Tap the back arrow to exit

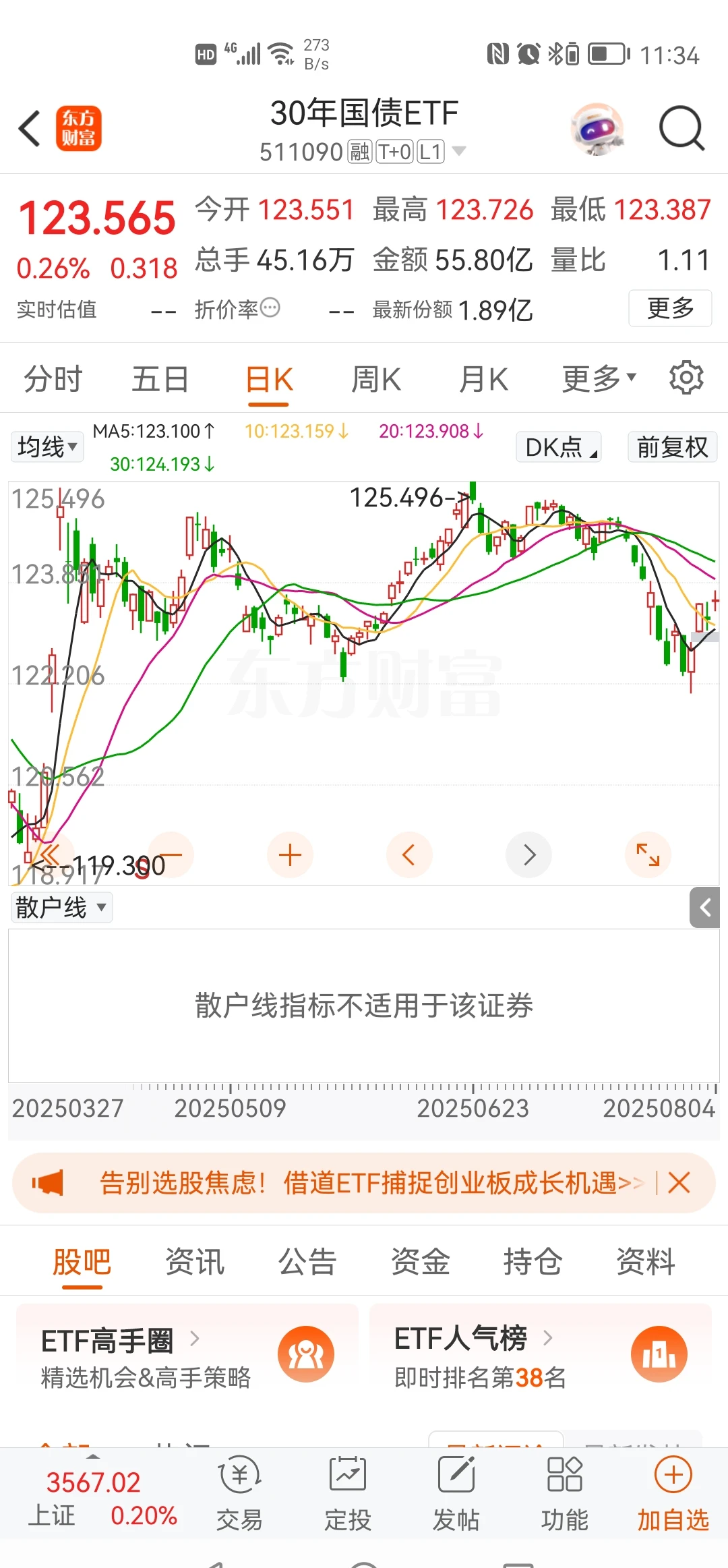pos(29,128)
